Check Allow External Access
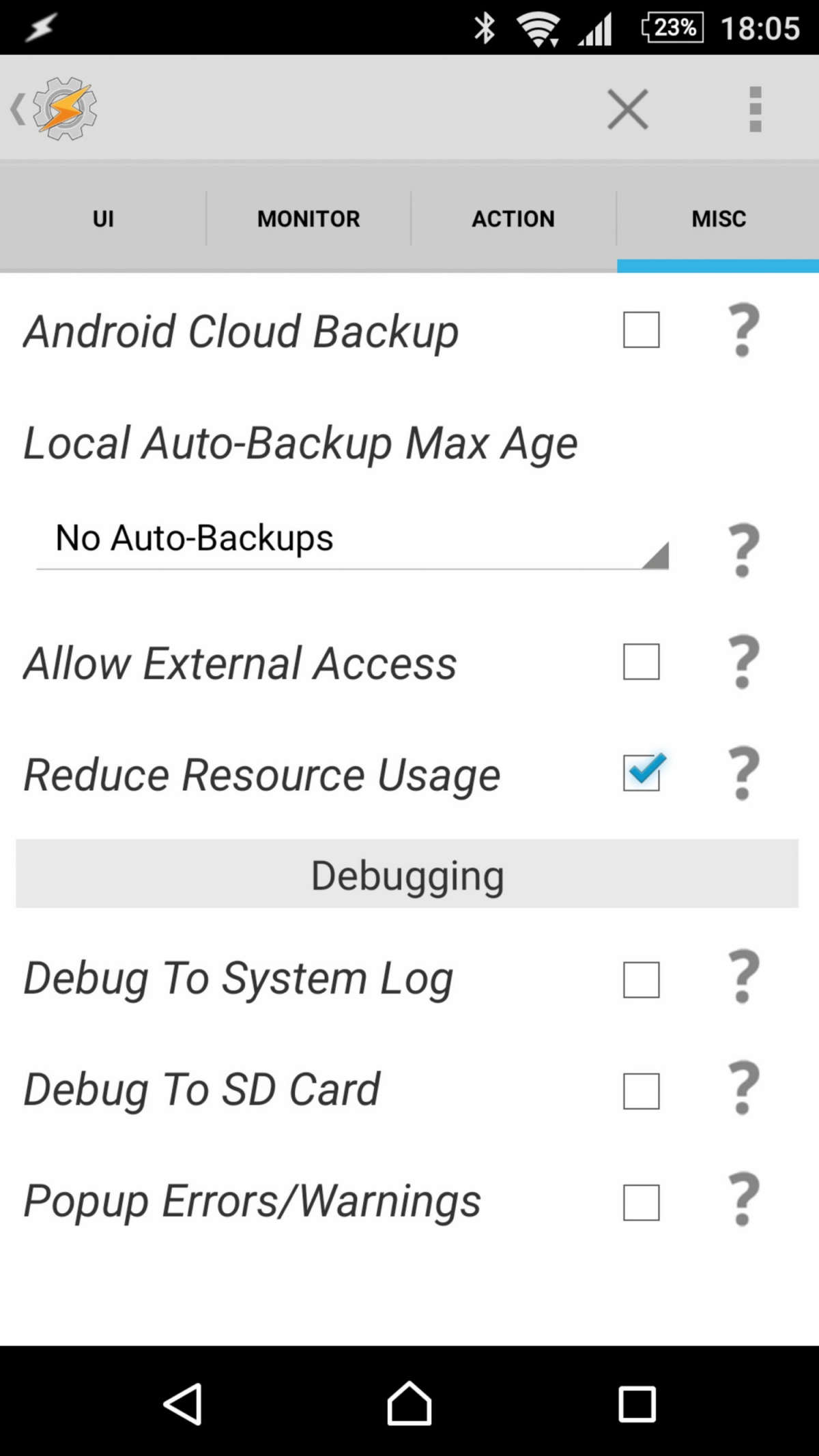 coord(642,662)
